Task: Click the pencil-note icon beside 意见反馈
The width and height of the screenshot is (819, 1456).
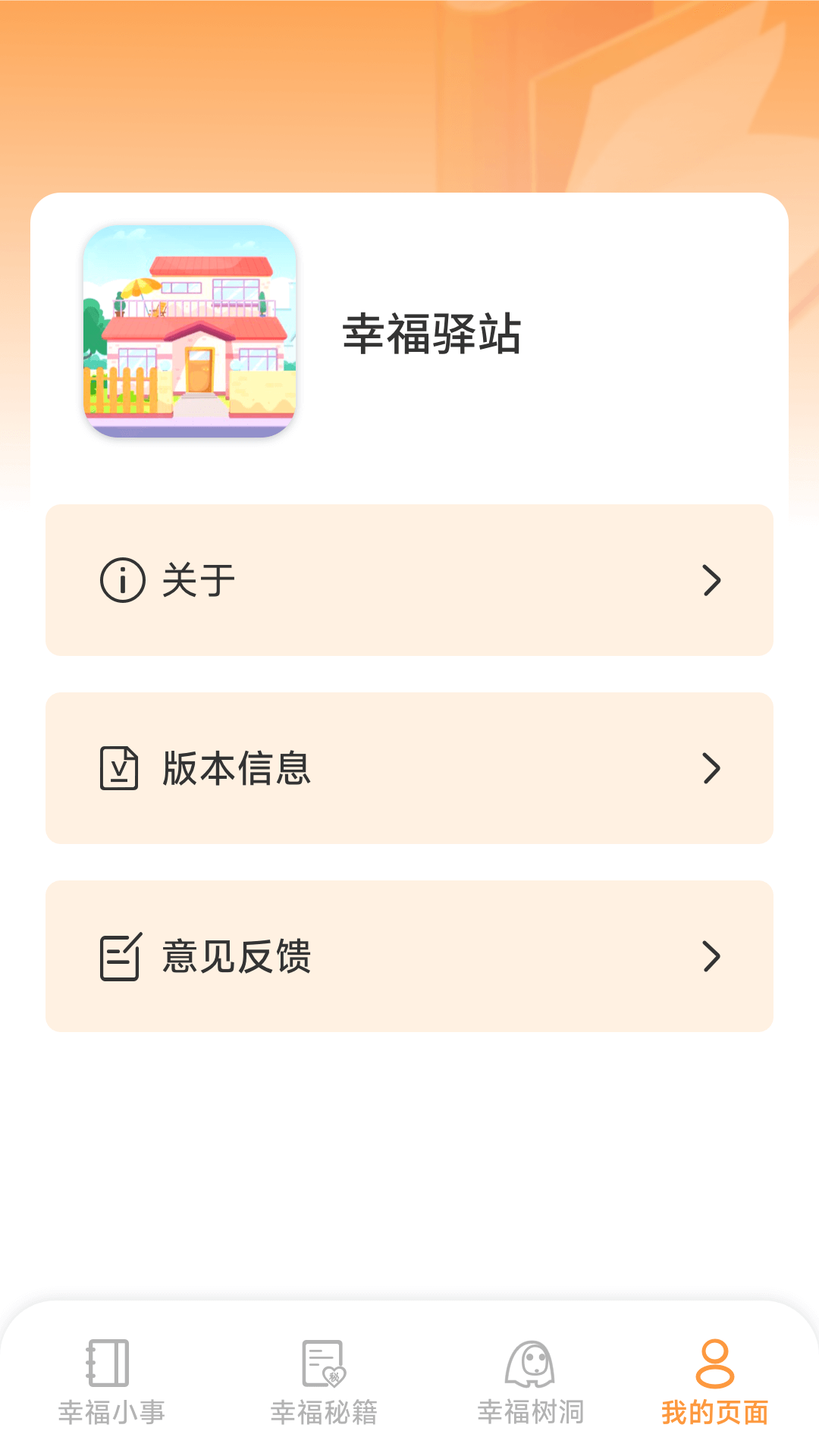Action: click(119, 956)
